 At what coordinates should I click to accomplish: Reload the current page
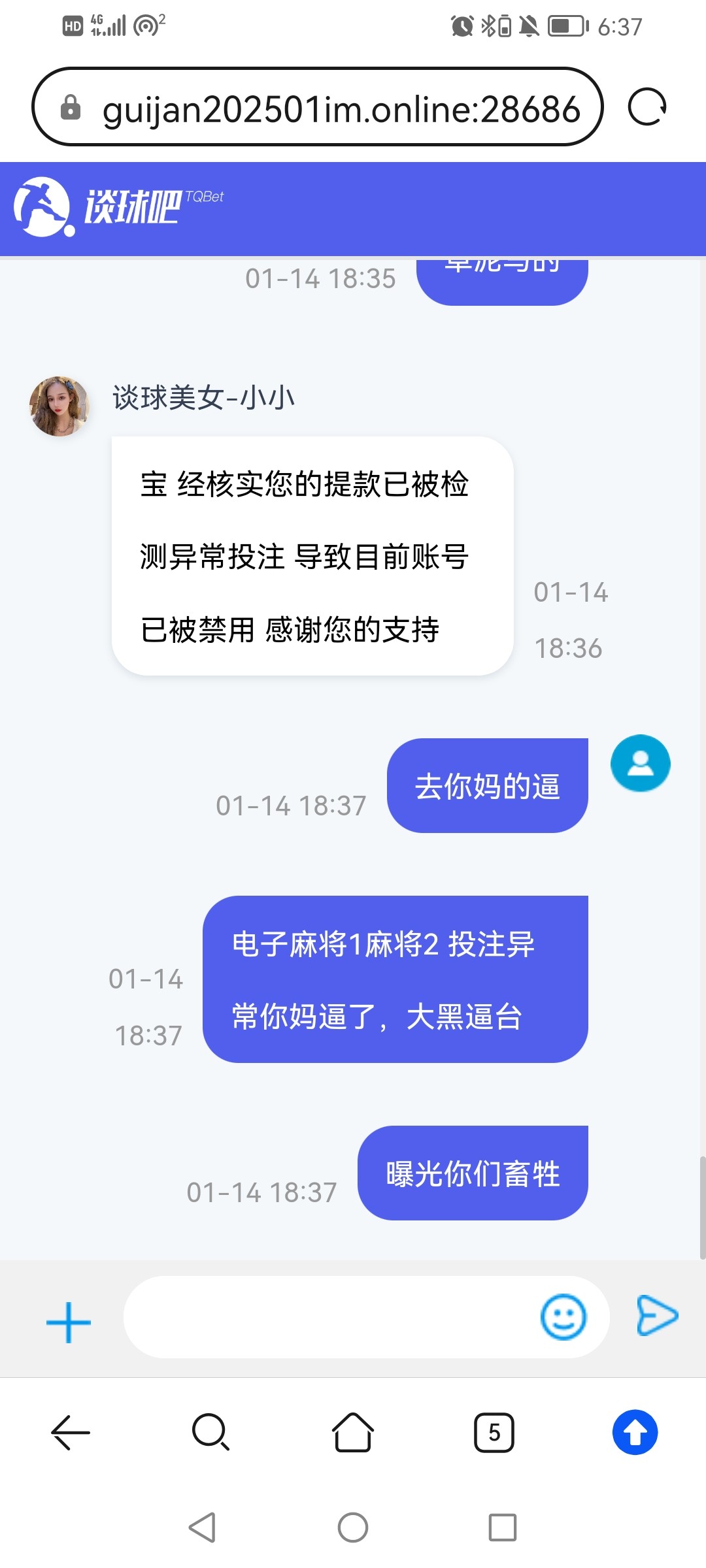(647, 107)
